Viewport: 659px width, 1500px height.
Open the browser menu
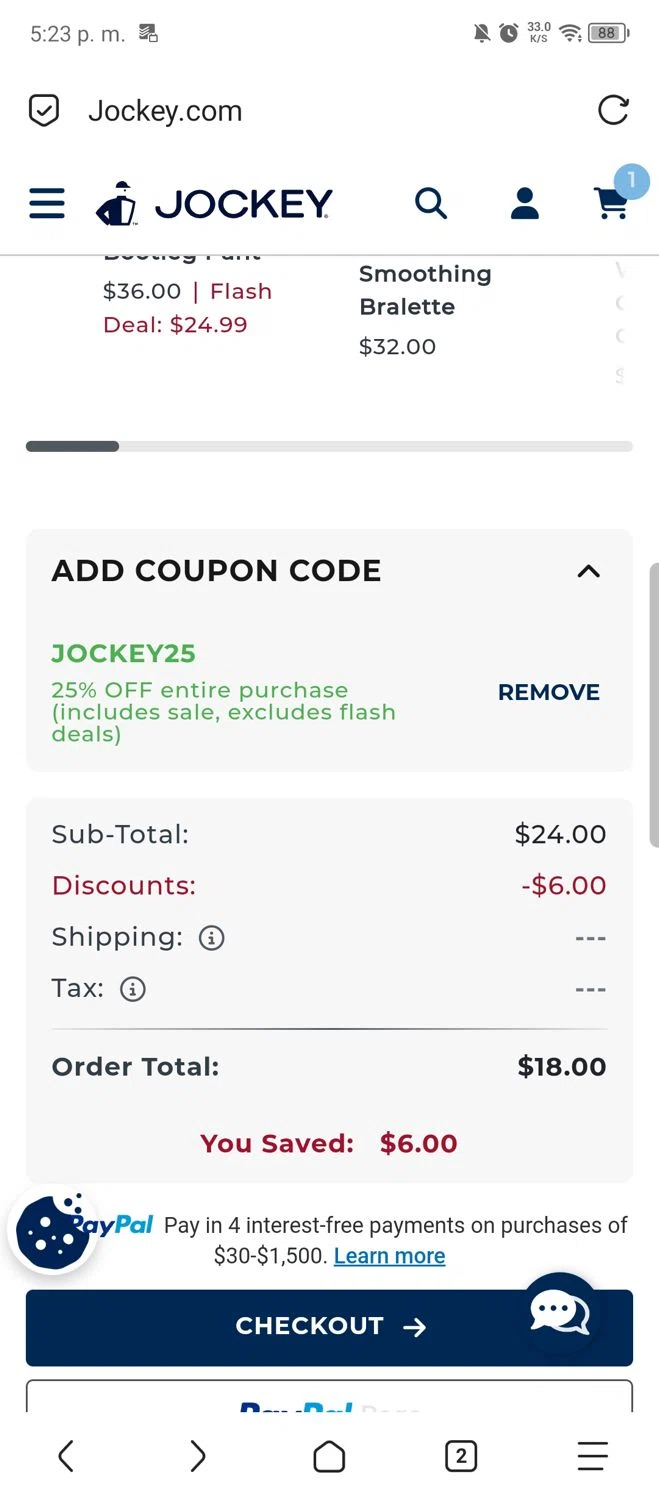point(592,1456)
